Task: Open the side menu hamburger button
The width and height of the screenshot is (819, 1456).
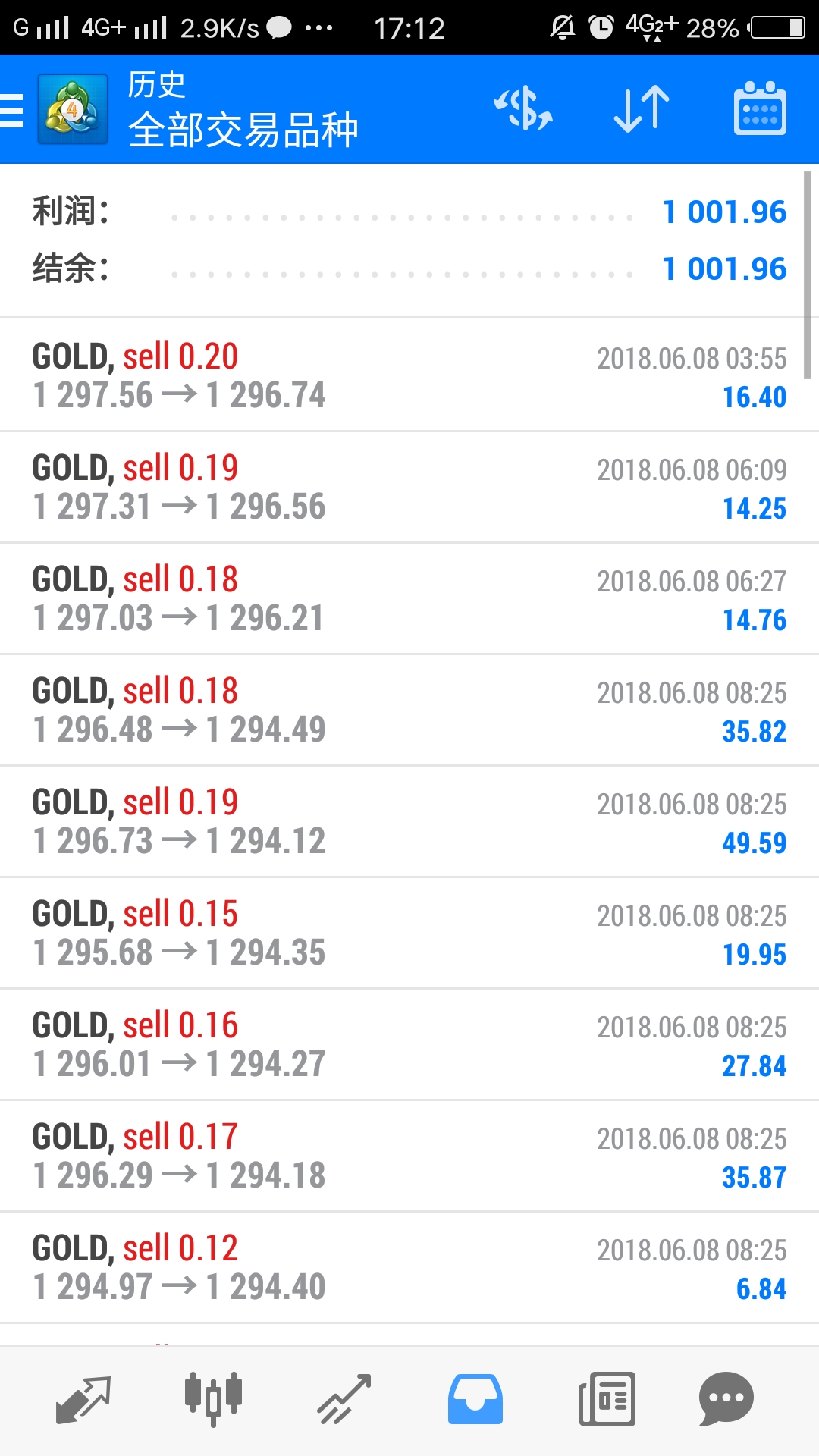Action: click(x=11, y=111)
